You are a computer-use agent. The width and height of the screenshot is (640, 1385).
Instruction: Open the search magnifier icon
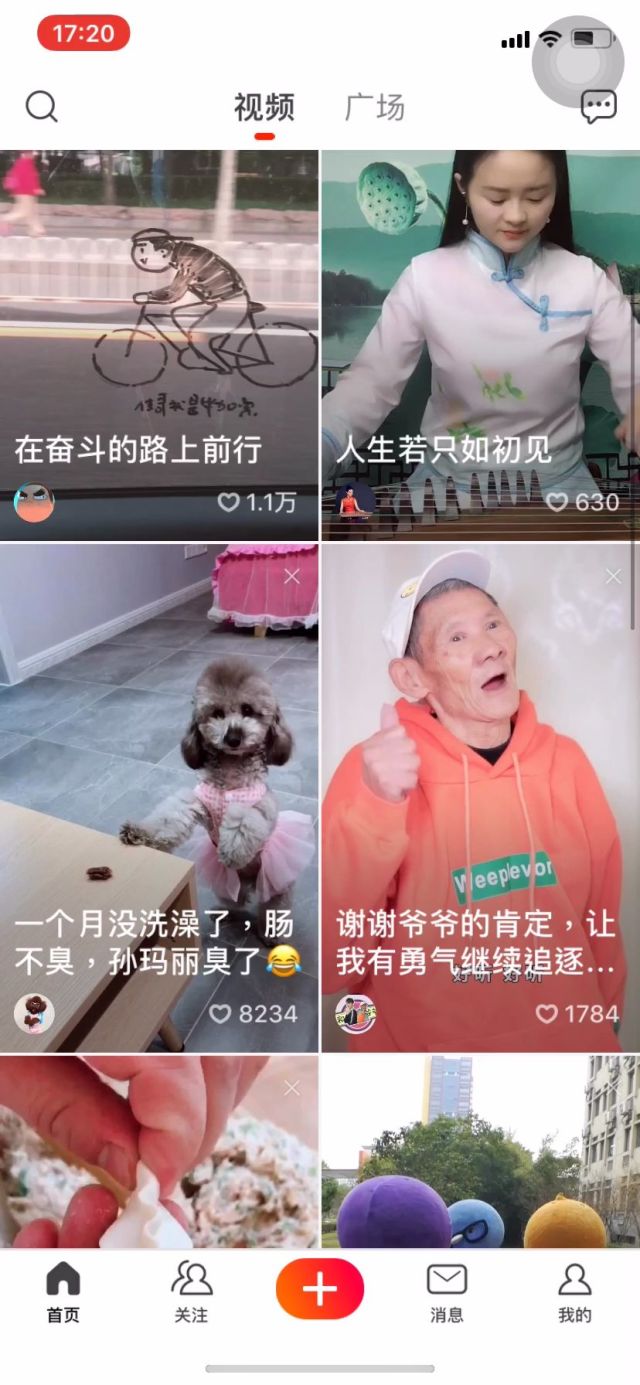point(41,106)
